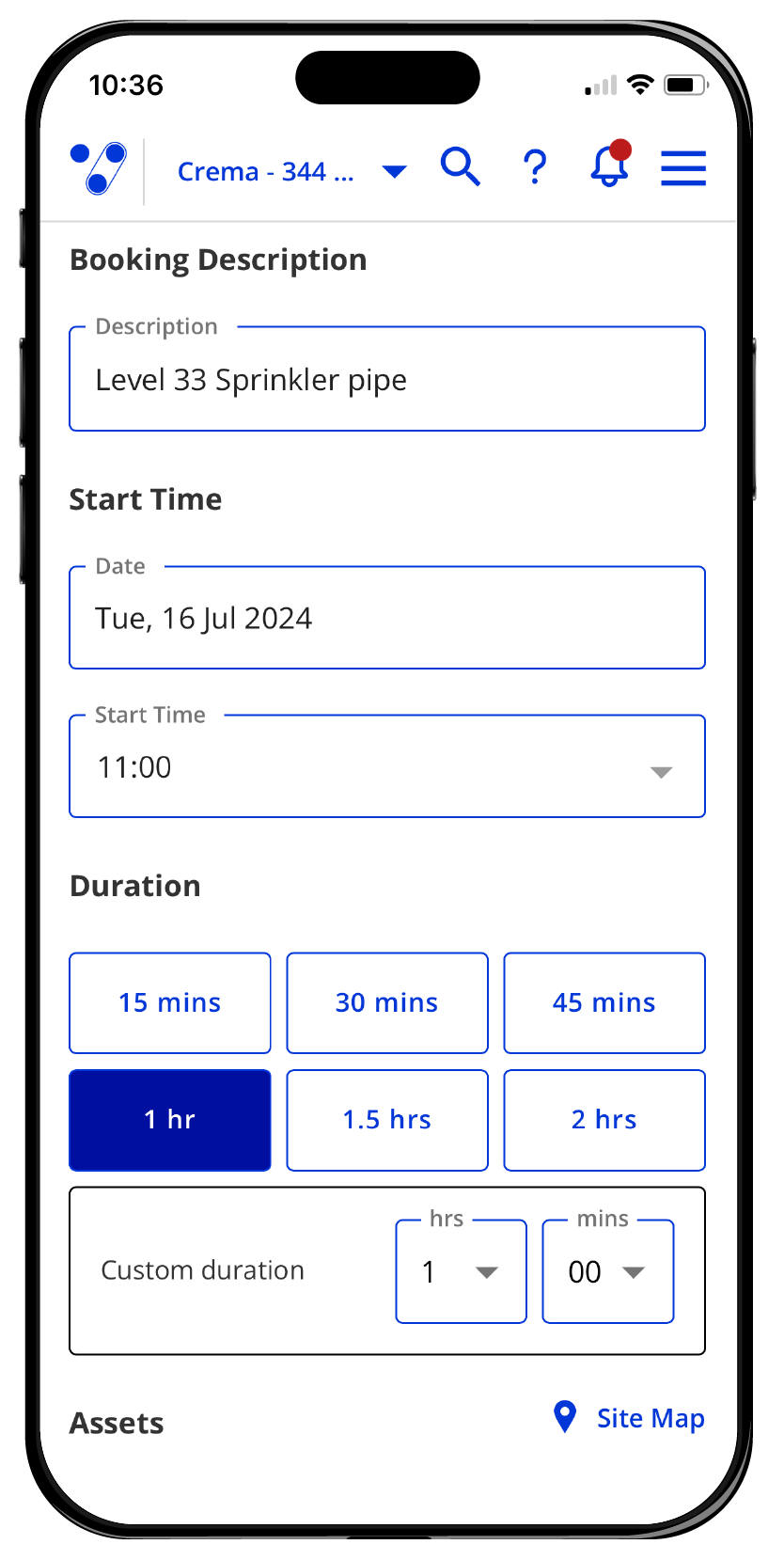The image size is (784, 1560).
Task: Set duration to 1.5 hrs
Action: [387, 1120]
